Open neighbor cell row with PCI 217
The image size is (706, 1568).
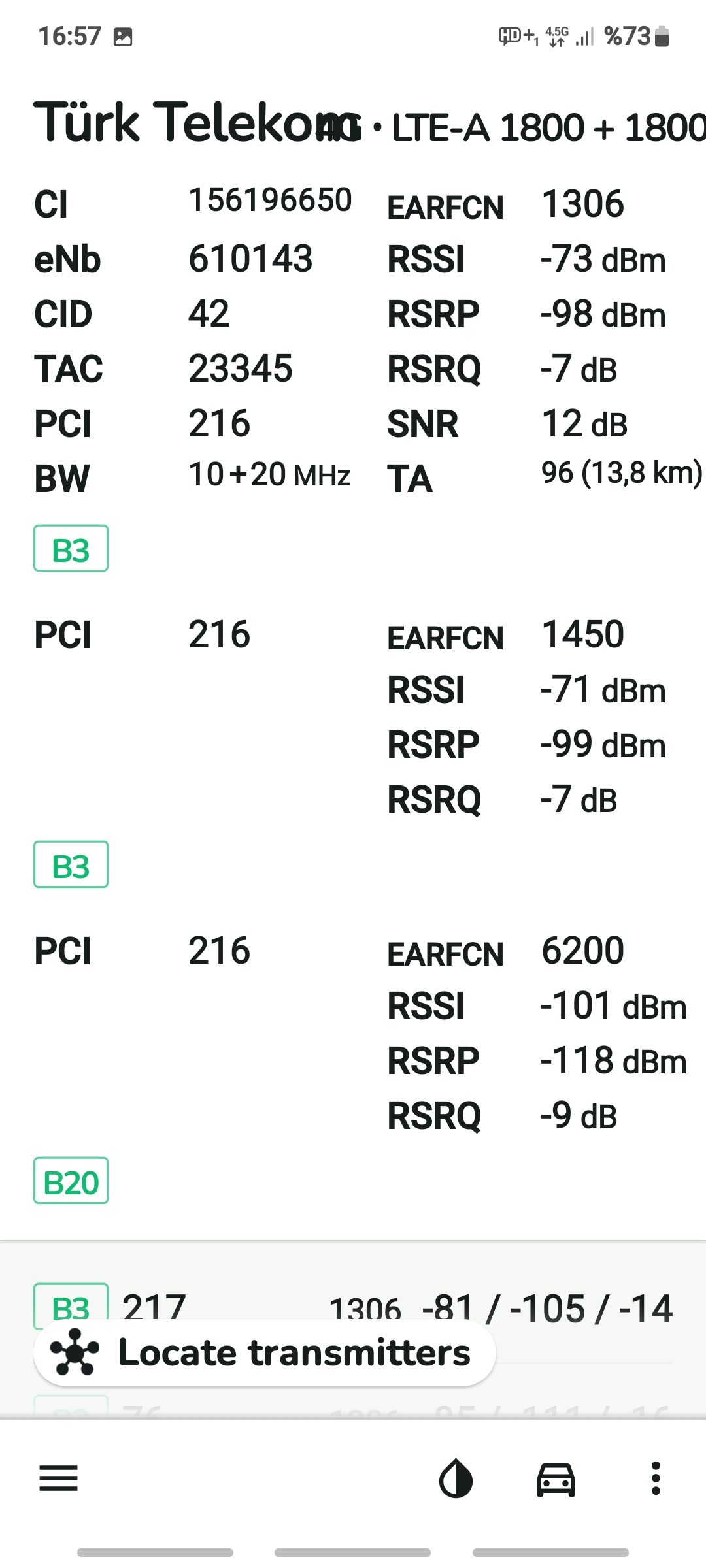pyautogui.click(x=353, y=1309)
